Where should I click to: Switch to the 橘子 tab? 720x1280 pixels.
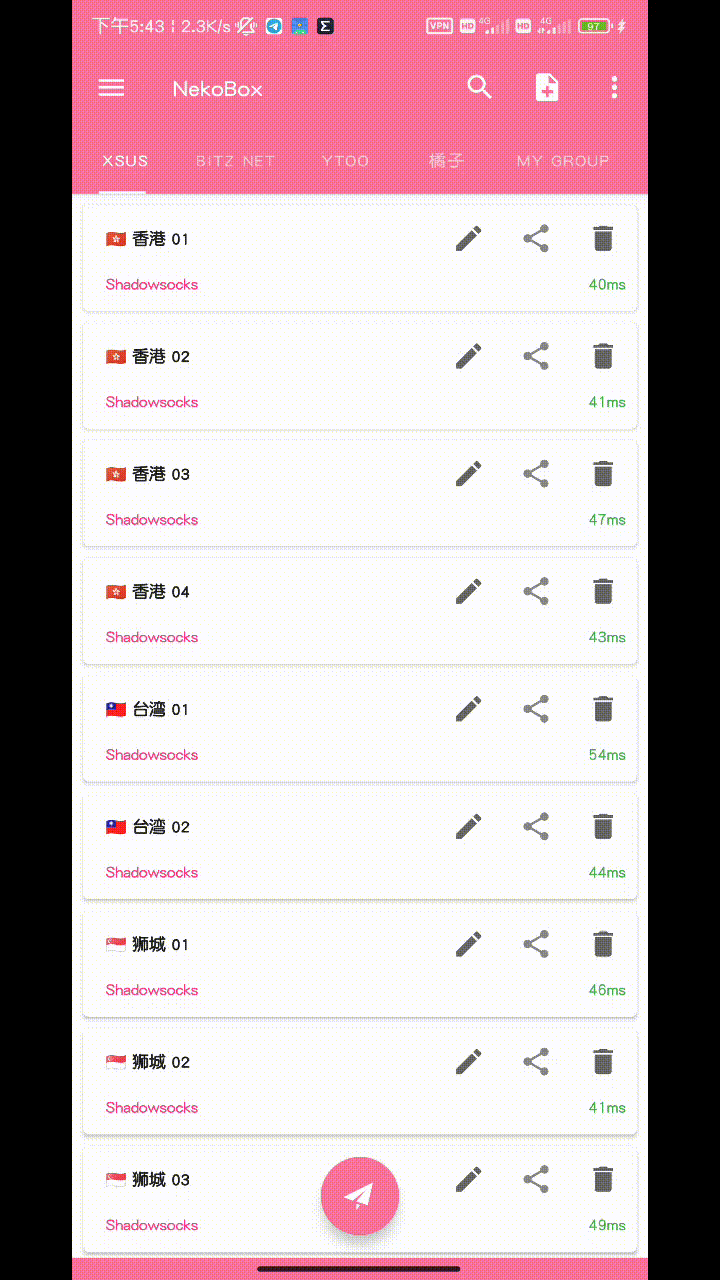pyautogui.click(x=446, y=161)
